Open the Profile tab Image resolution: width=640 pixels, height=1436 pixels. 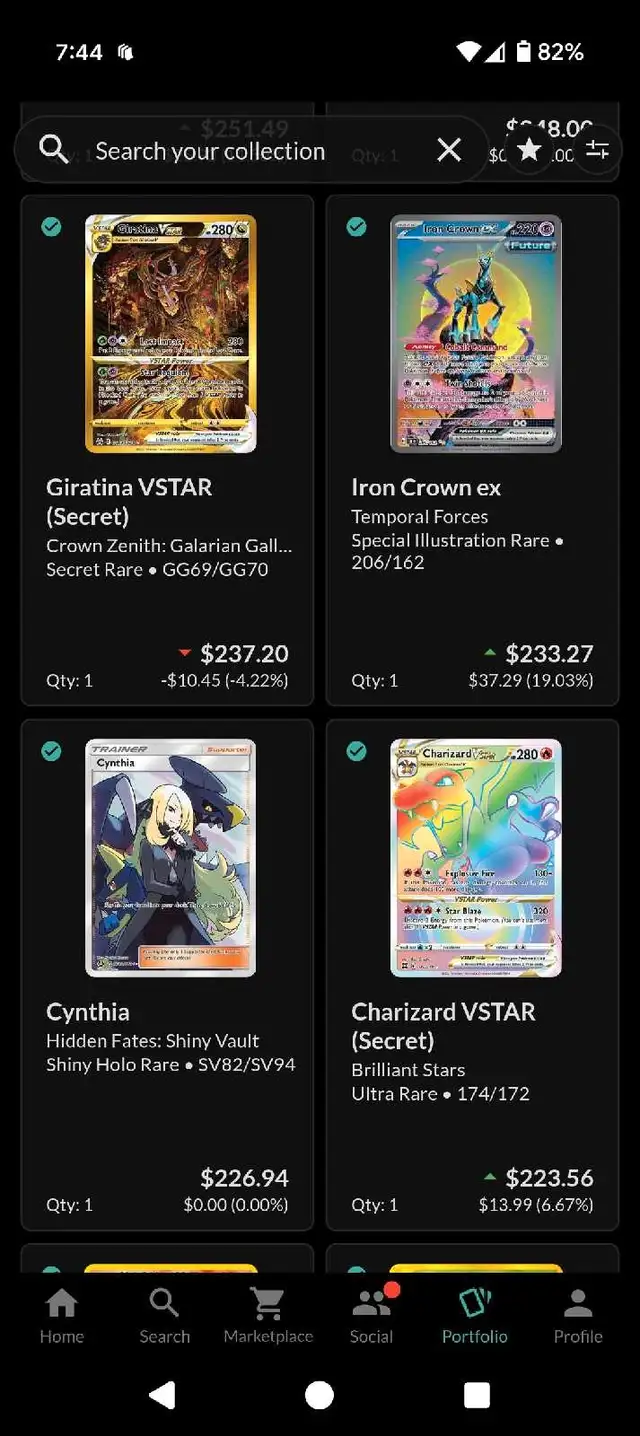pos(578,1315)
